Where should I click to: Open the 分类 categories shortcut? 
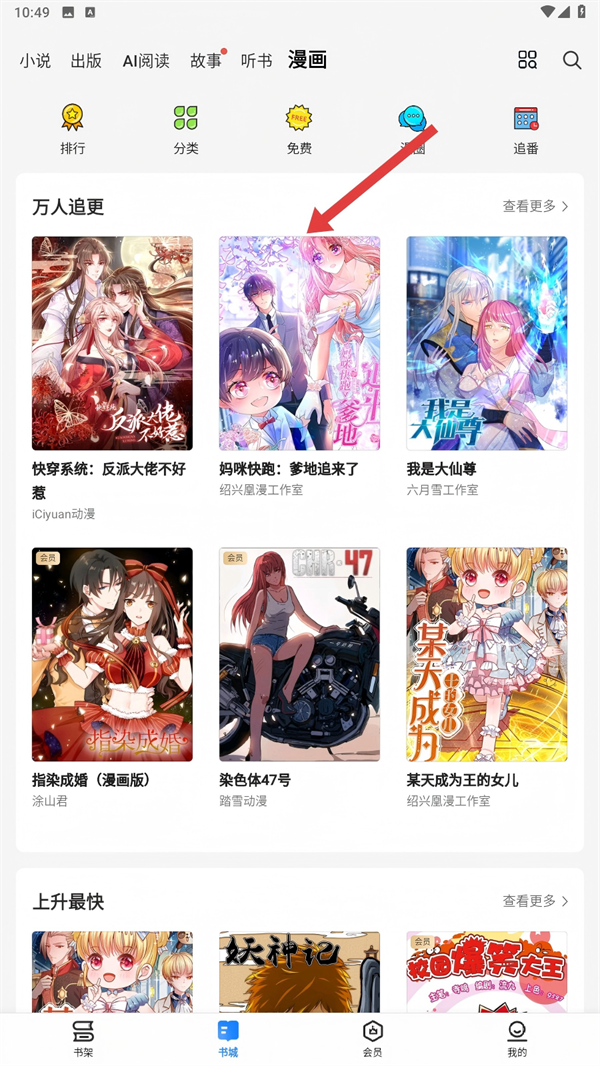tap(186, 129)
